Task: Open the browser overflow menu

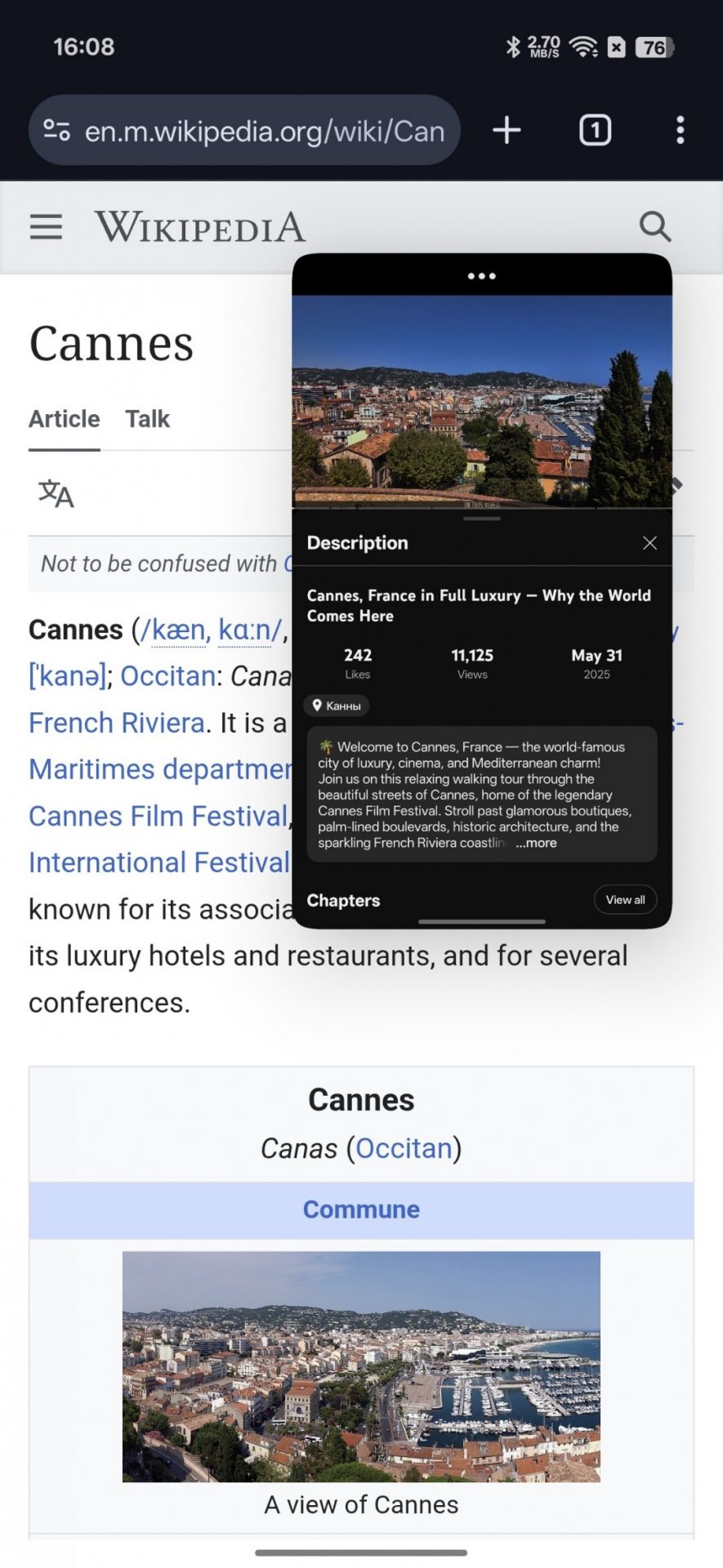Action: click(680, 130)
